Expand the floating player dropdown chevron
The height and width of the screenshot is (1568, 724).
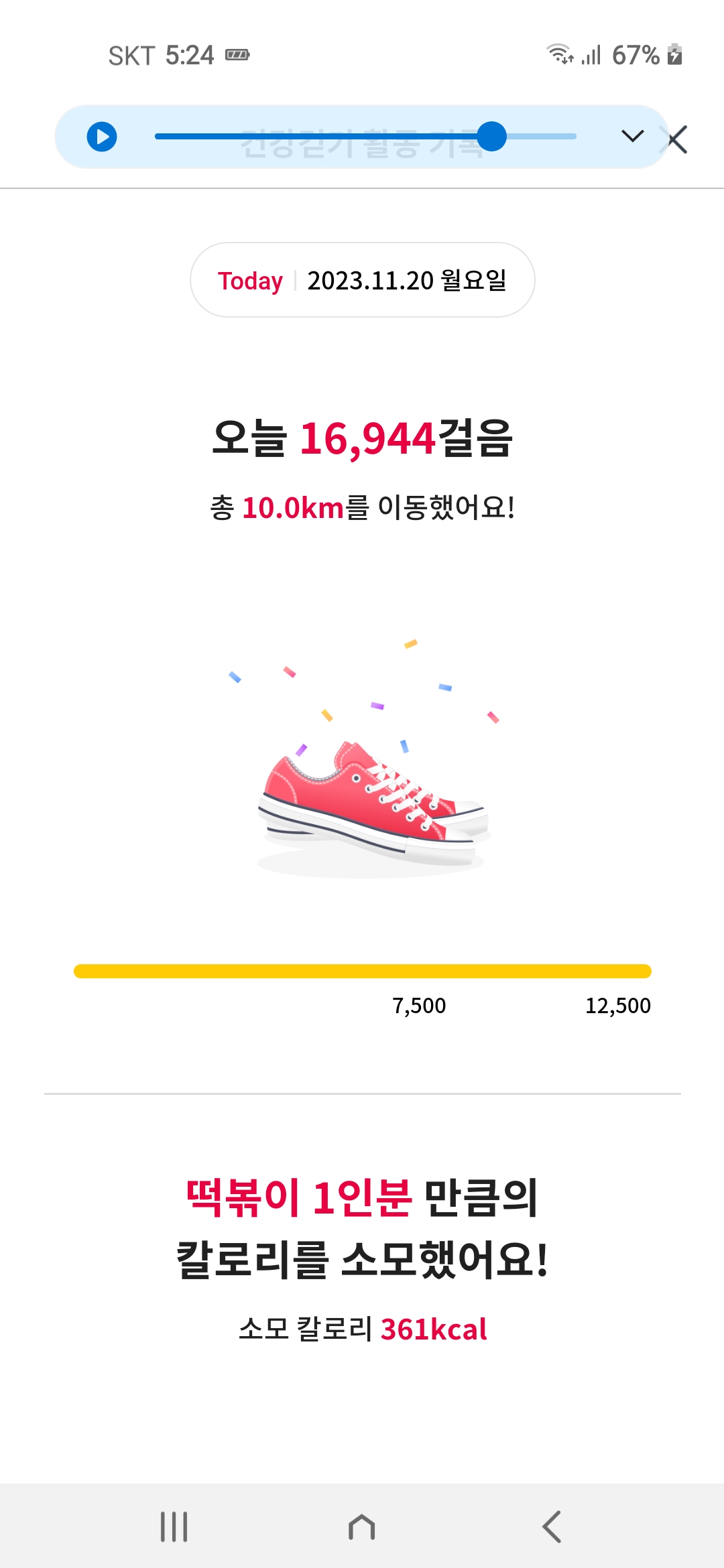click(x=632, y=137)
